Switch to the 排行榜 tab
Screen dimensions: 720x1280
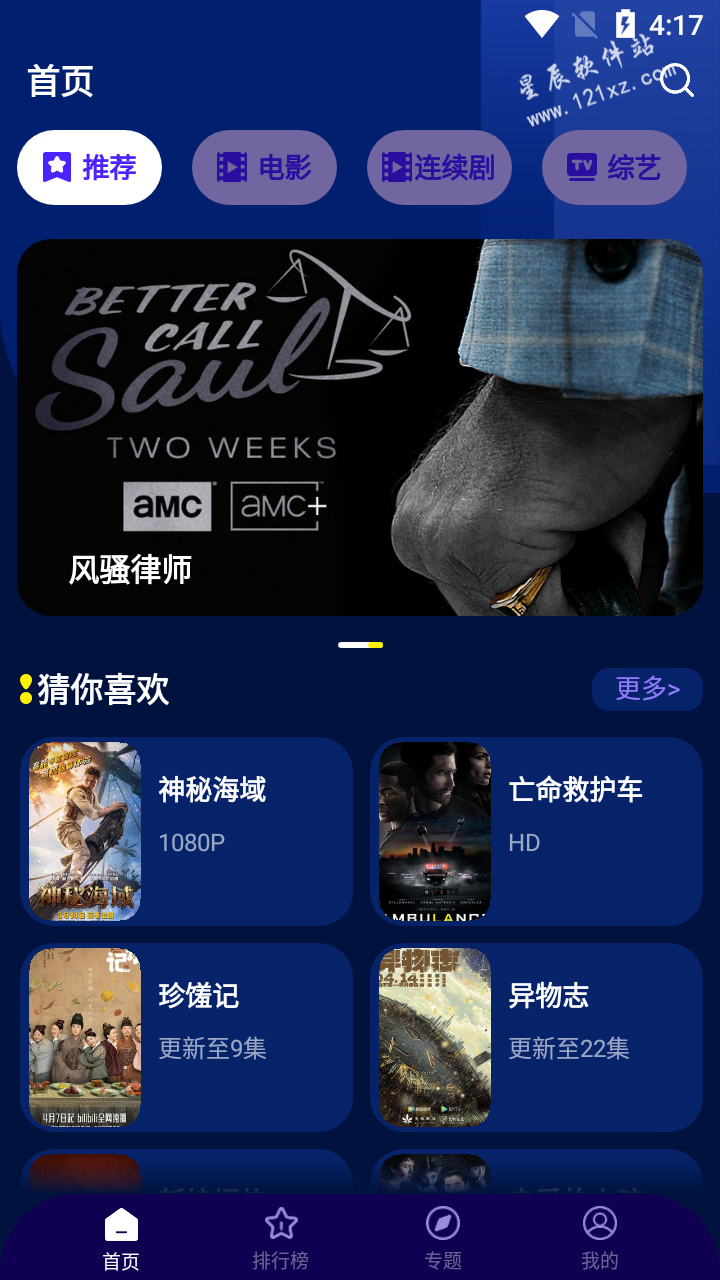pos(281,1237)
